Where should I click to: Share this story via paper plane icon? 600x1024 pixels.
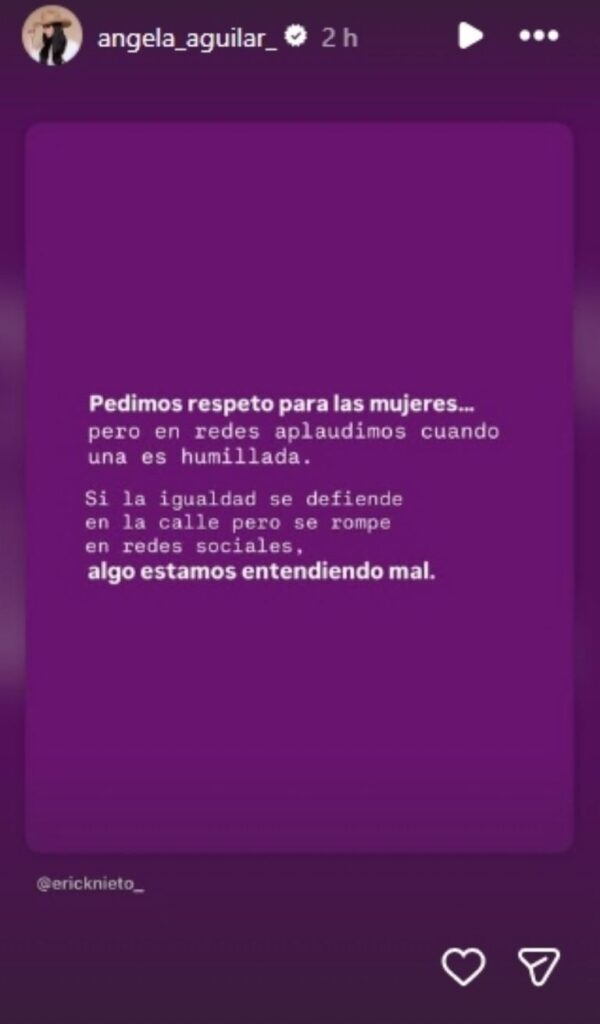pos(538,966)
